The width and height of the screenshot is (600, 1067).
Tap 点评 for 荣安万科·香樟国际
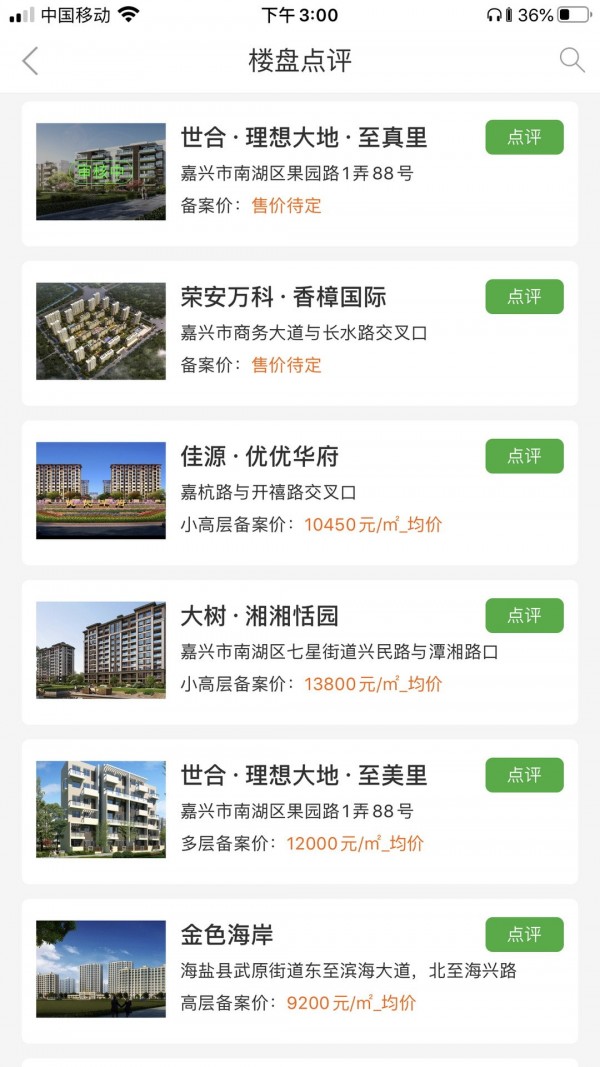pyautogui.click(x=524, y=297)
